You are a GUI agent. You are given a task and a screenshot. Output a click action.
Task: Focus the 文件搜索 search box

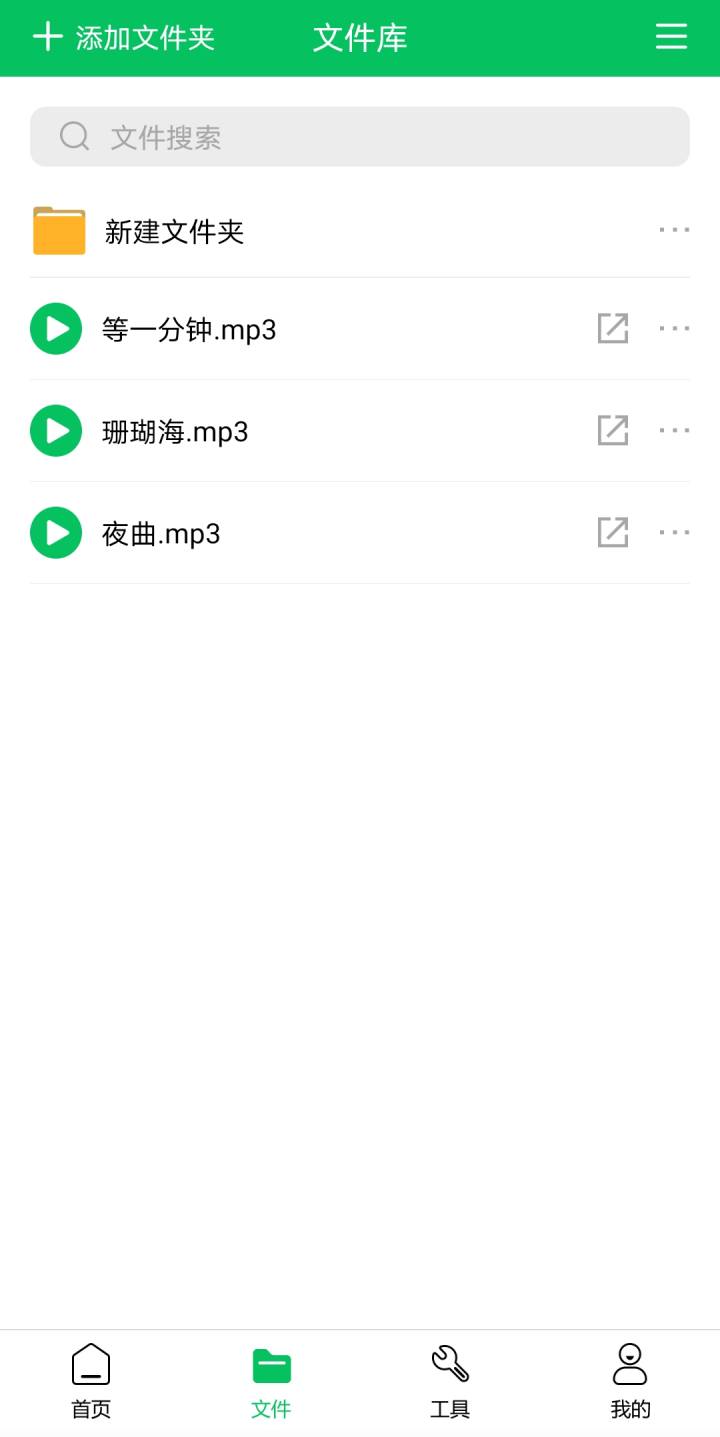tap(360, 137)
